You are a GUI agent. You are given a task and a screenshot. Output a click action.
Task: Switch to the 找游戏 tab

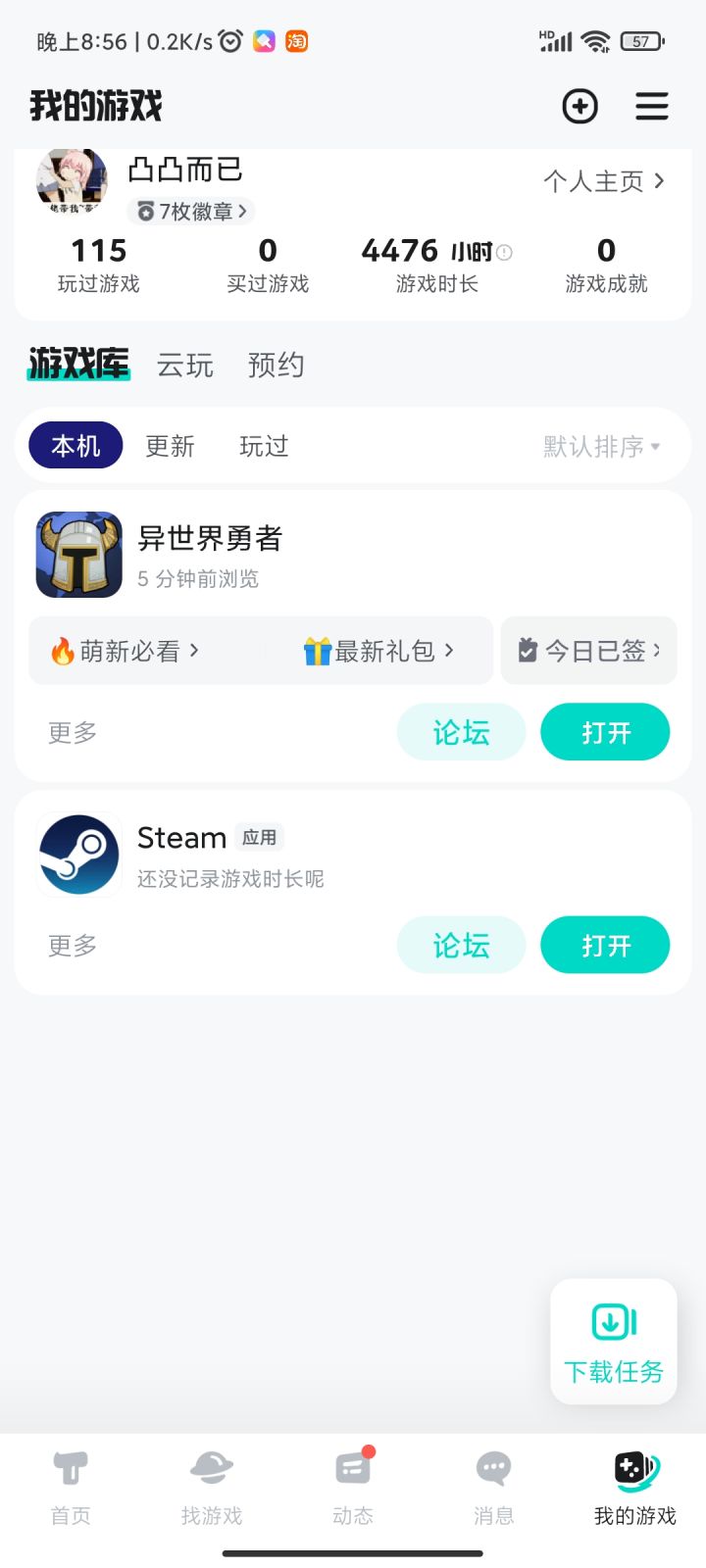(212, 1488)
